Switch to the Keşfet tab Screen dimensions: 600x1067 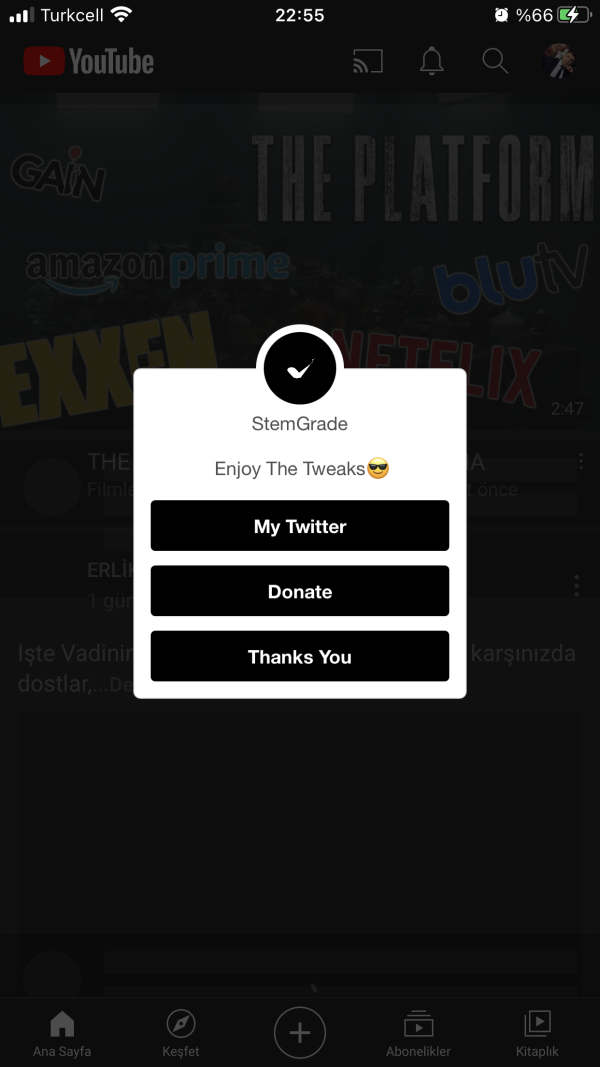point(181,1033)
